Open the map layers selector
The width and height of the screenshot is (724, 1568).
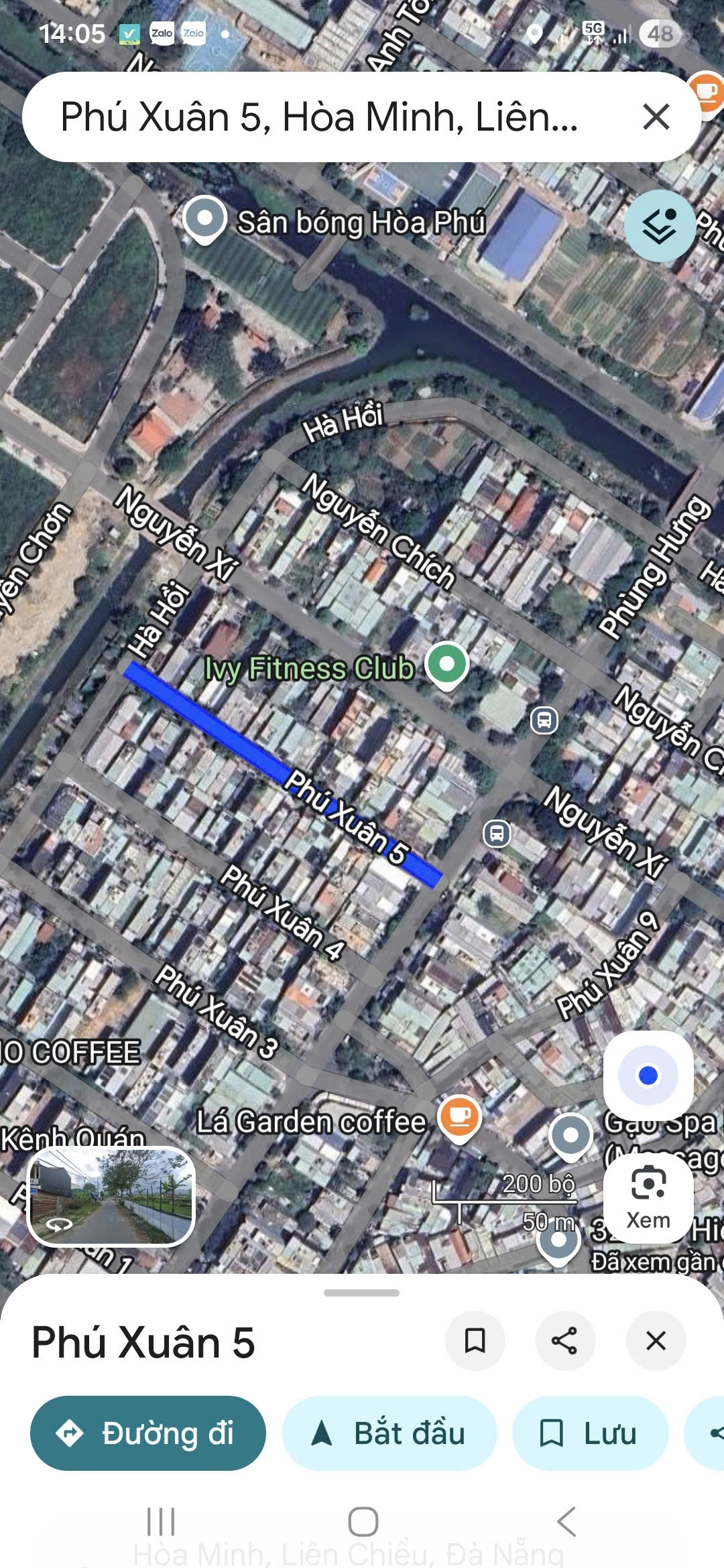click(659, 226)
